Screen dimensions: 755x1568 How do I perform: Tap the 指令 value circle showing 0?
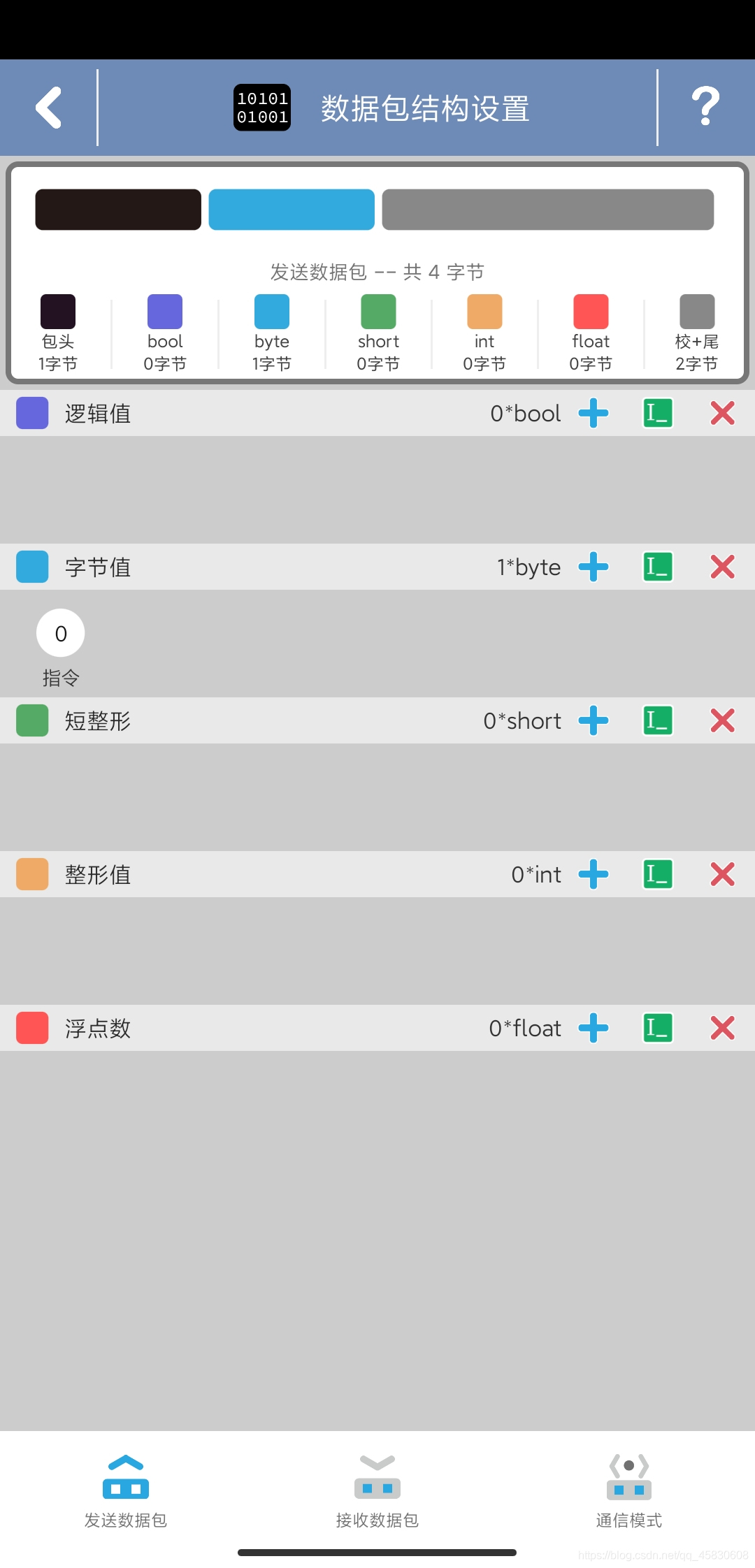(60, 633)
